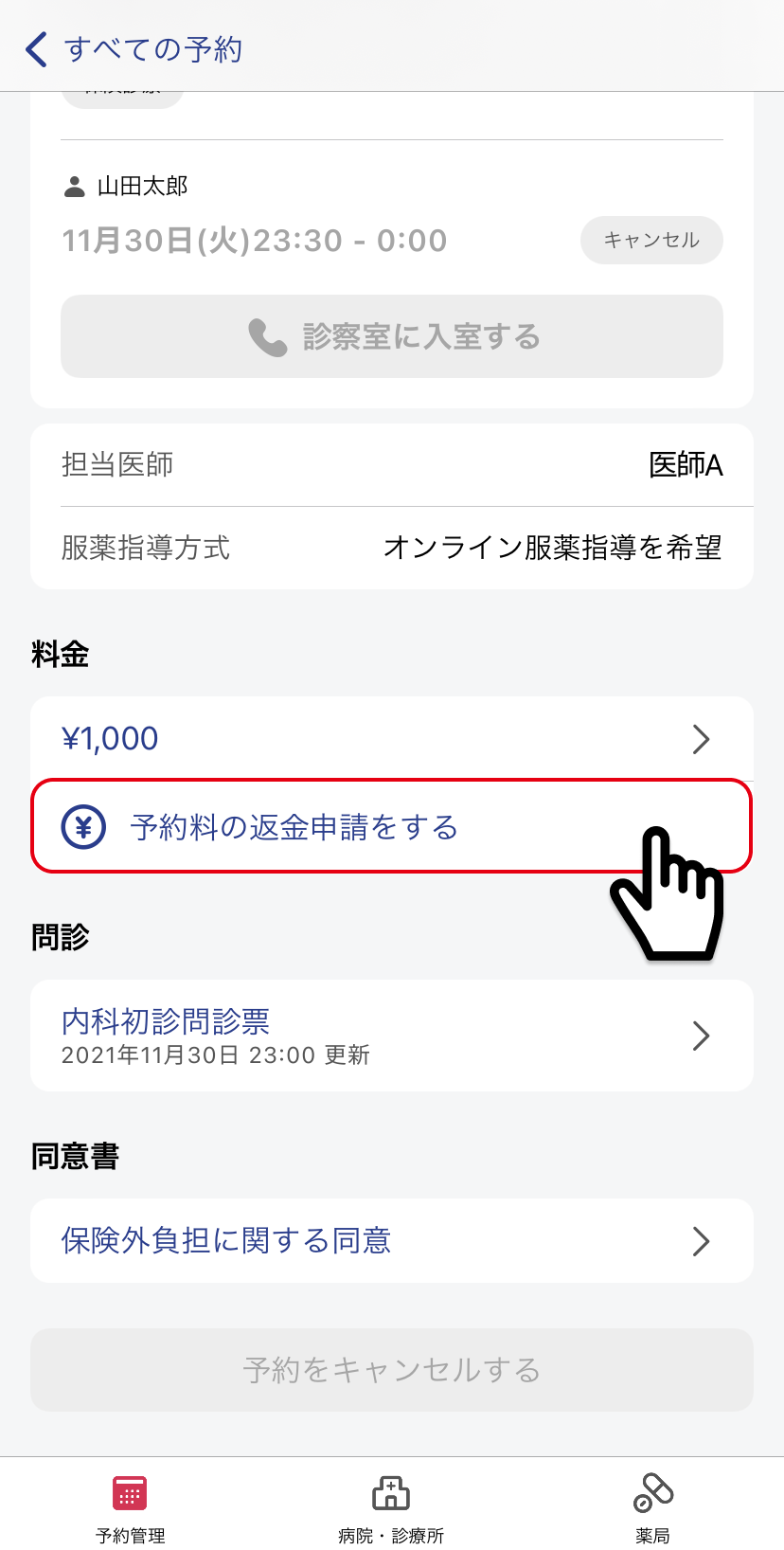784x1550 pixels.
Task: Switch to the 予約管理 tab
Action: pos(131,1507)
